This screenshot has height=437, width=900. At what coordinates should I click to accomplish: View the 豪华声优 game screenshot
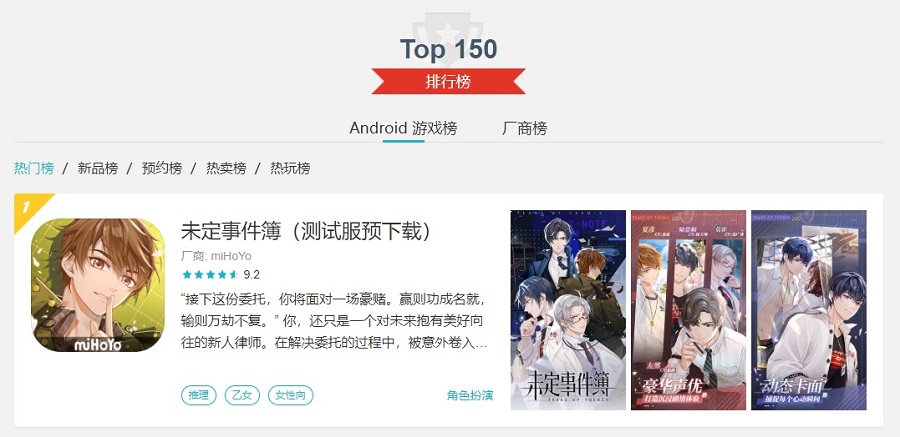(x=688, y=310)
